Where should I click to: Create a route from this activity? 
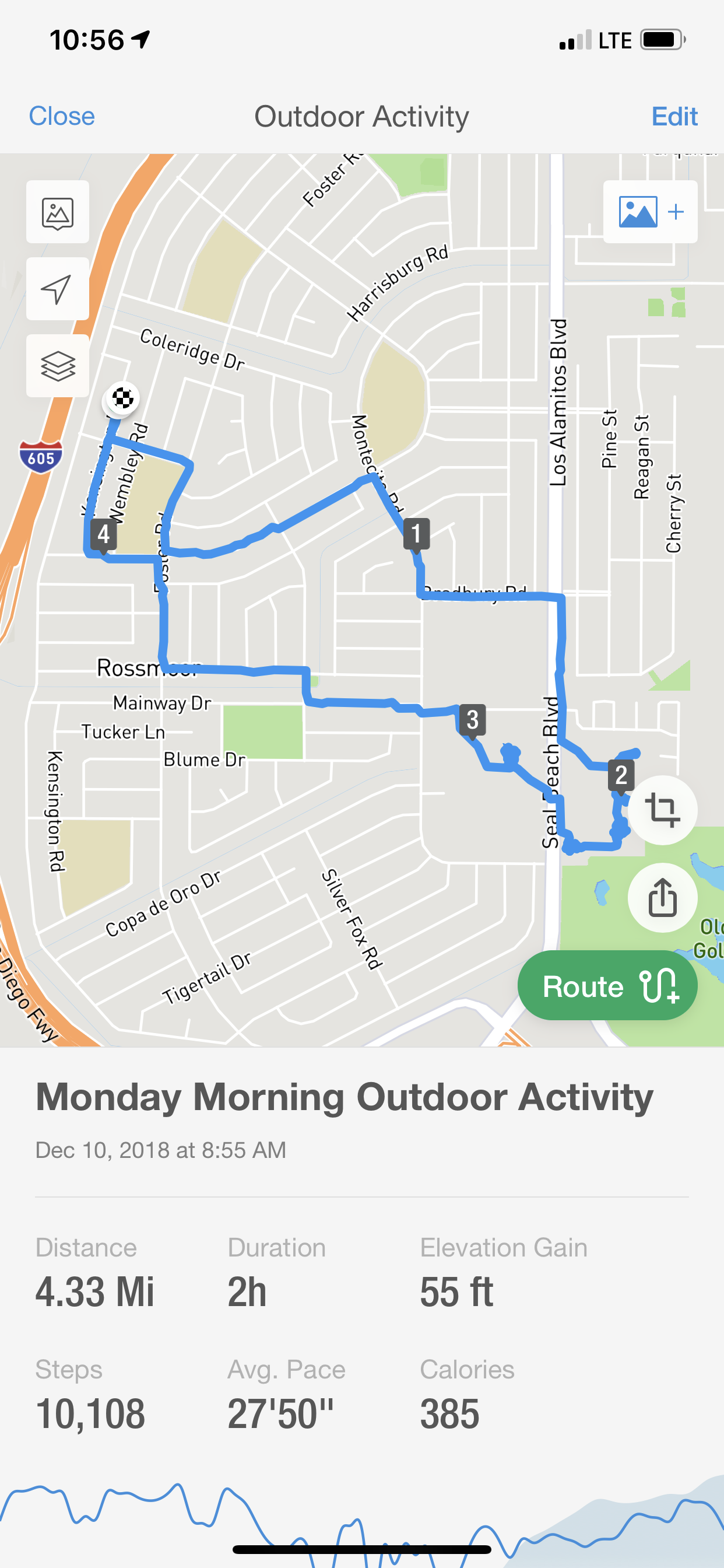[x=607, y=985]
